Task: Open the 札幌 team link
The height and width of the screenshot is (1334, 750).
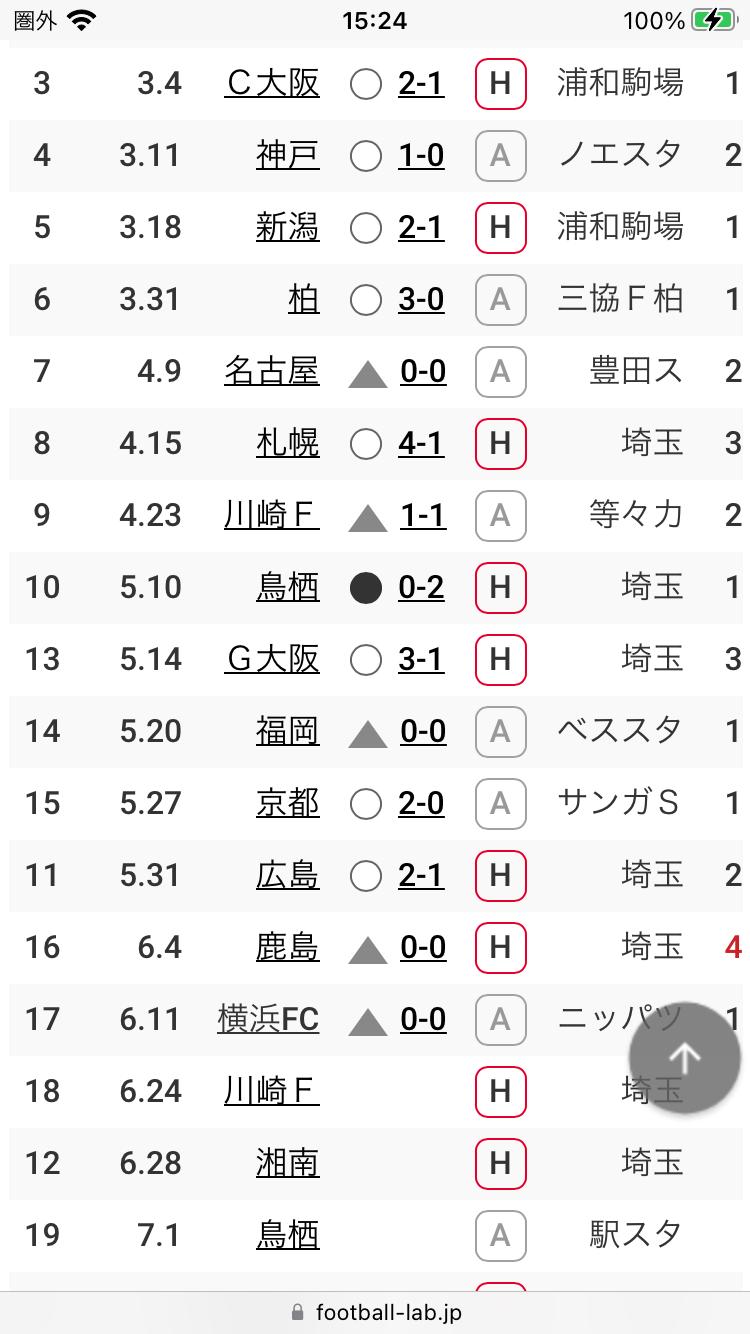Action: 288,443
